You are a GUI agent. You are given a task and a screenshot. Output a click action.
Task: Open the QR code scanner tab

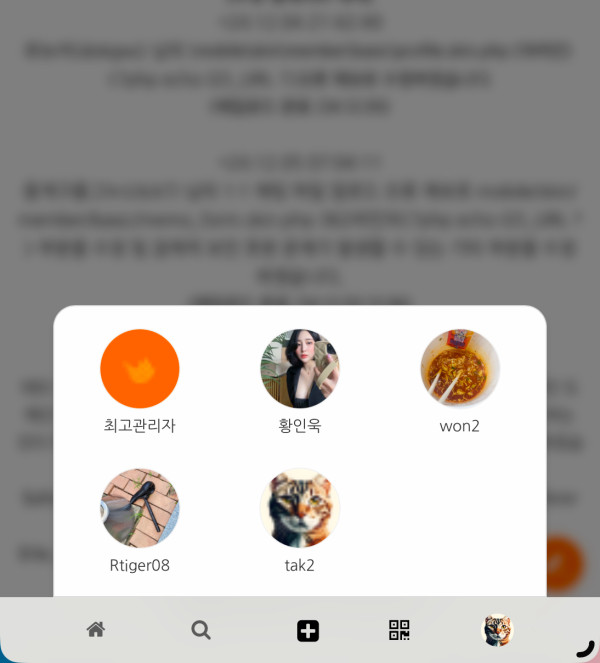(x=399, y=630)
